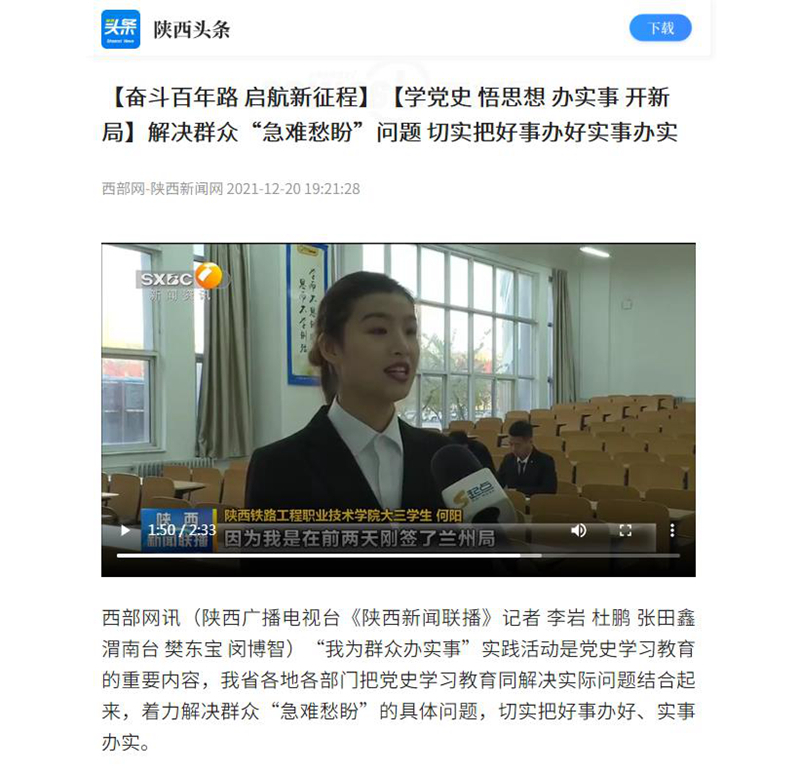The height and width of the screenshot is (772, 800).
Task: Mute the video sound
Action: coord(578,530)
